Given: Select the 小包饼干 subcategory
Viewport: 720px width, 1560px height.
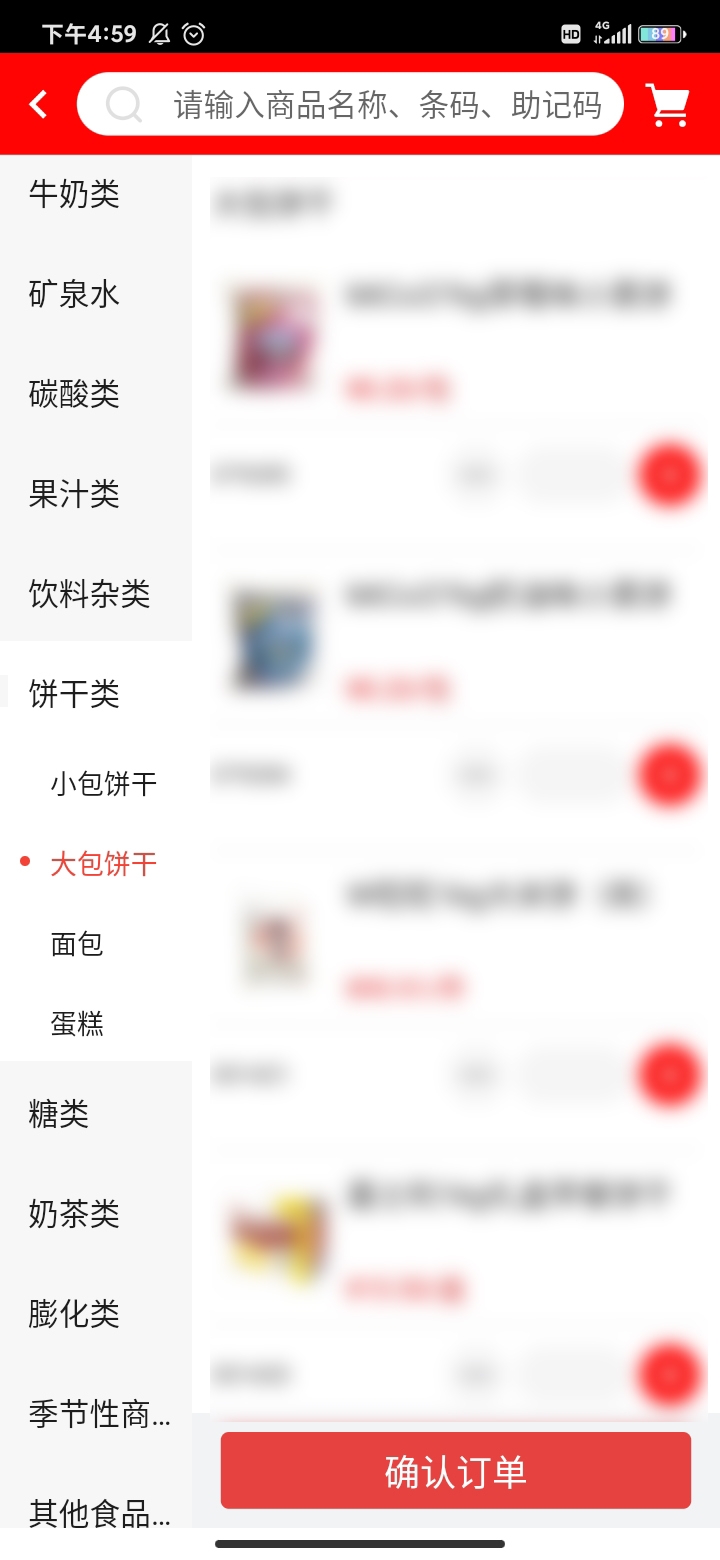Looking at the screenshot, I should pos(104,784).
